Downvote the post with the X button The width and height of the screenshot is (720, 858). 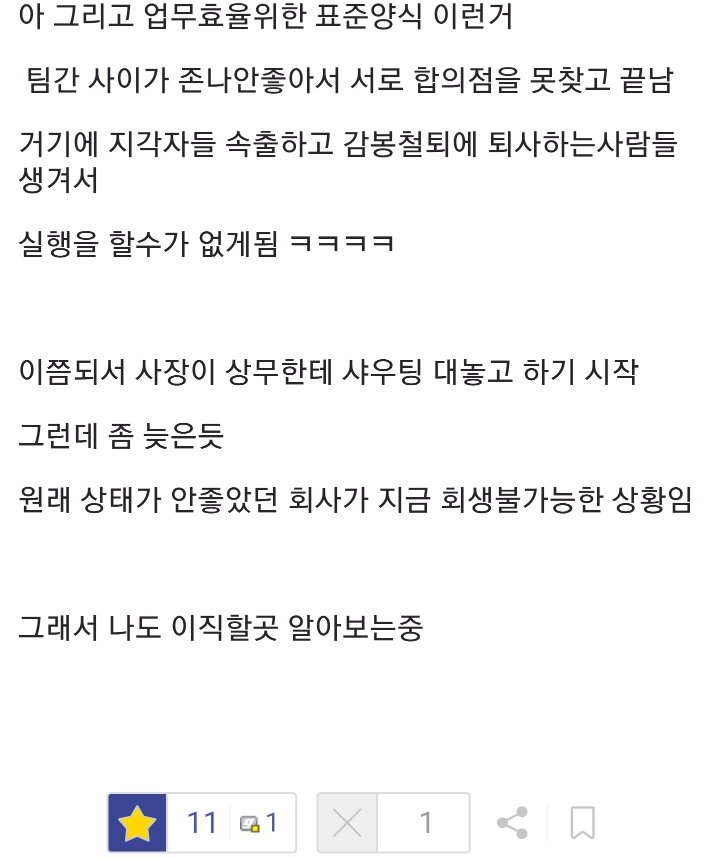[x=347, y=823]
